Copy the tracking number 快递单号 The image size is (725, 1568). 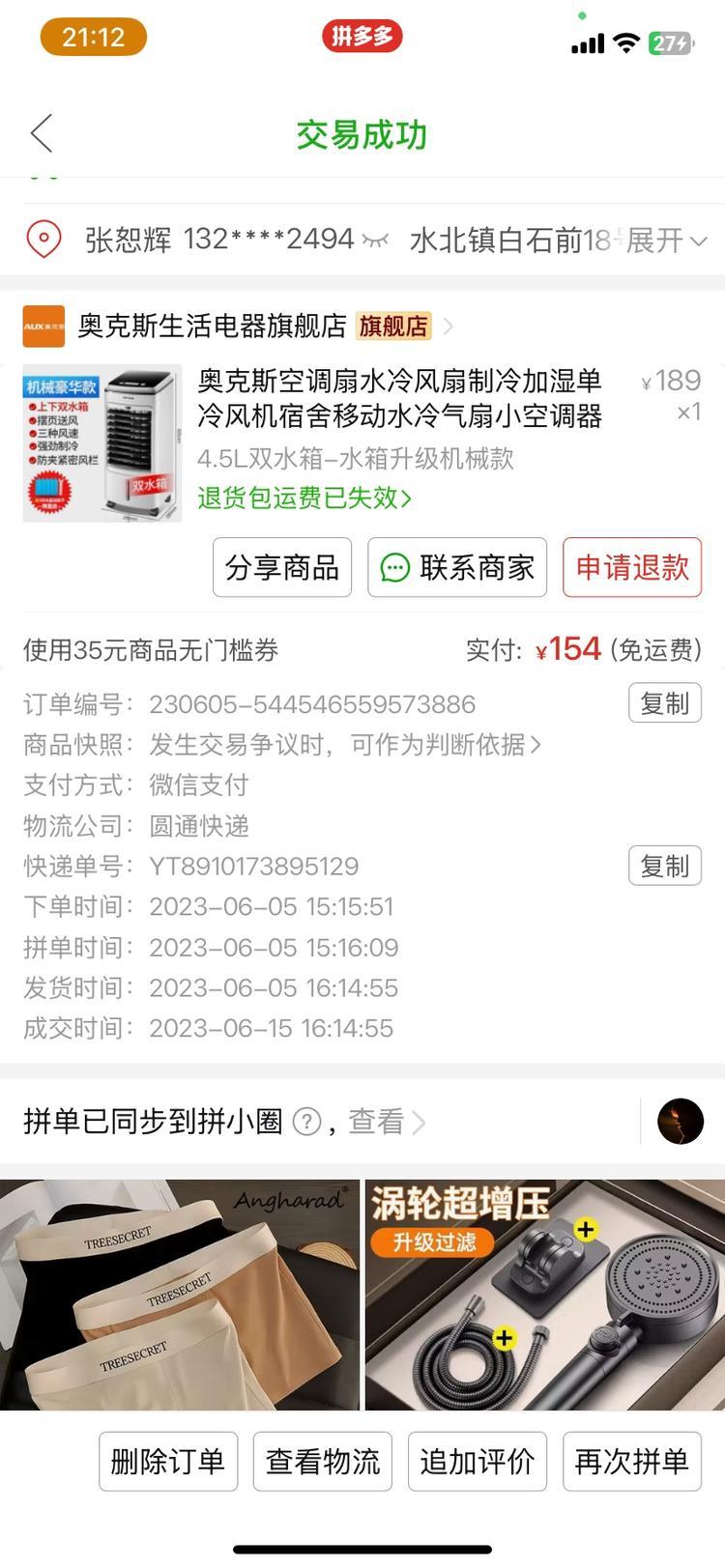click(664, 866)
